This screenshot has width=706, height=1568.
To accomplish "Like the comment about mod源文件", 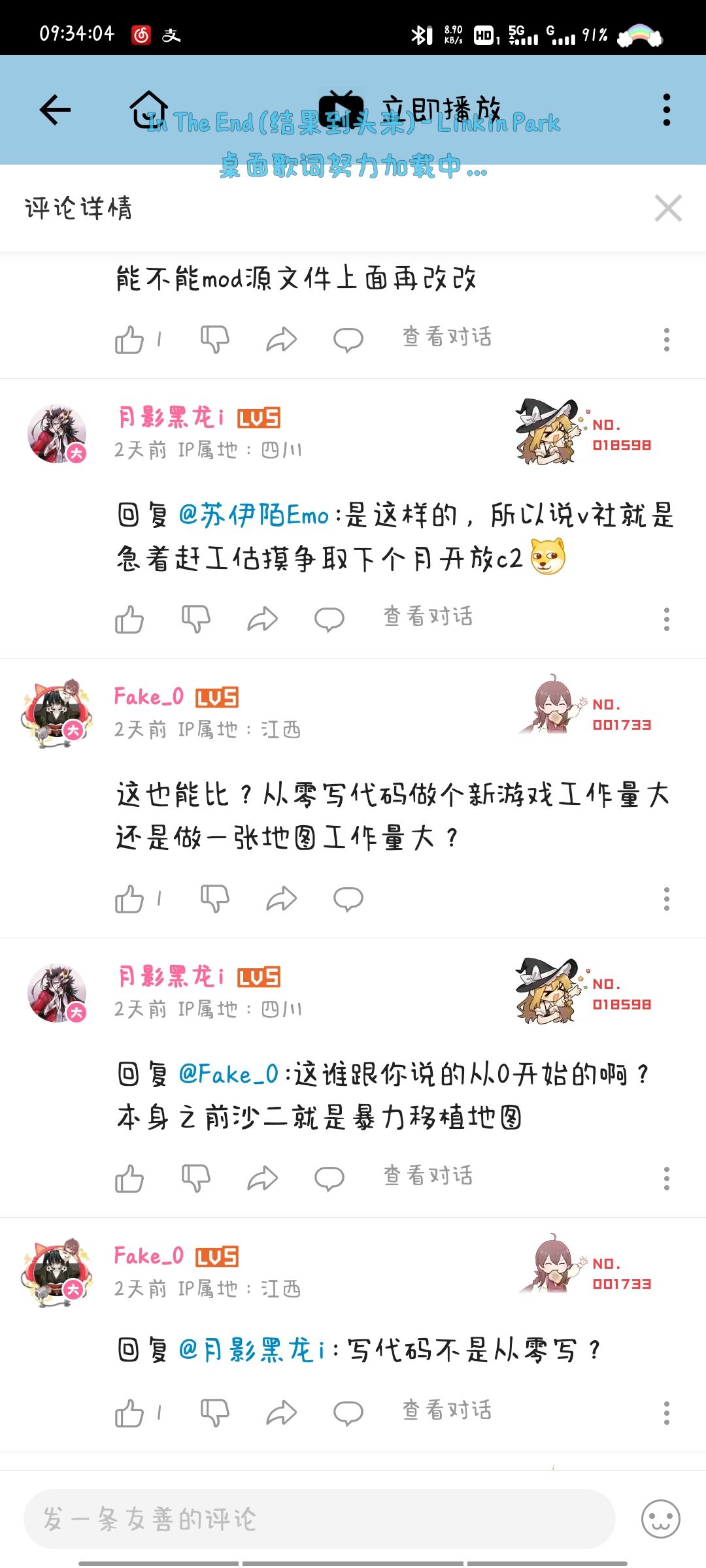I will (129, 339).
